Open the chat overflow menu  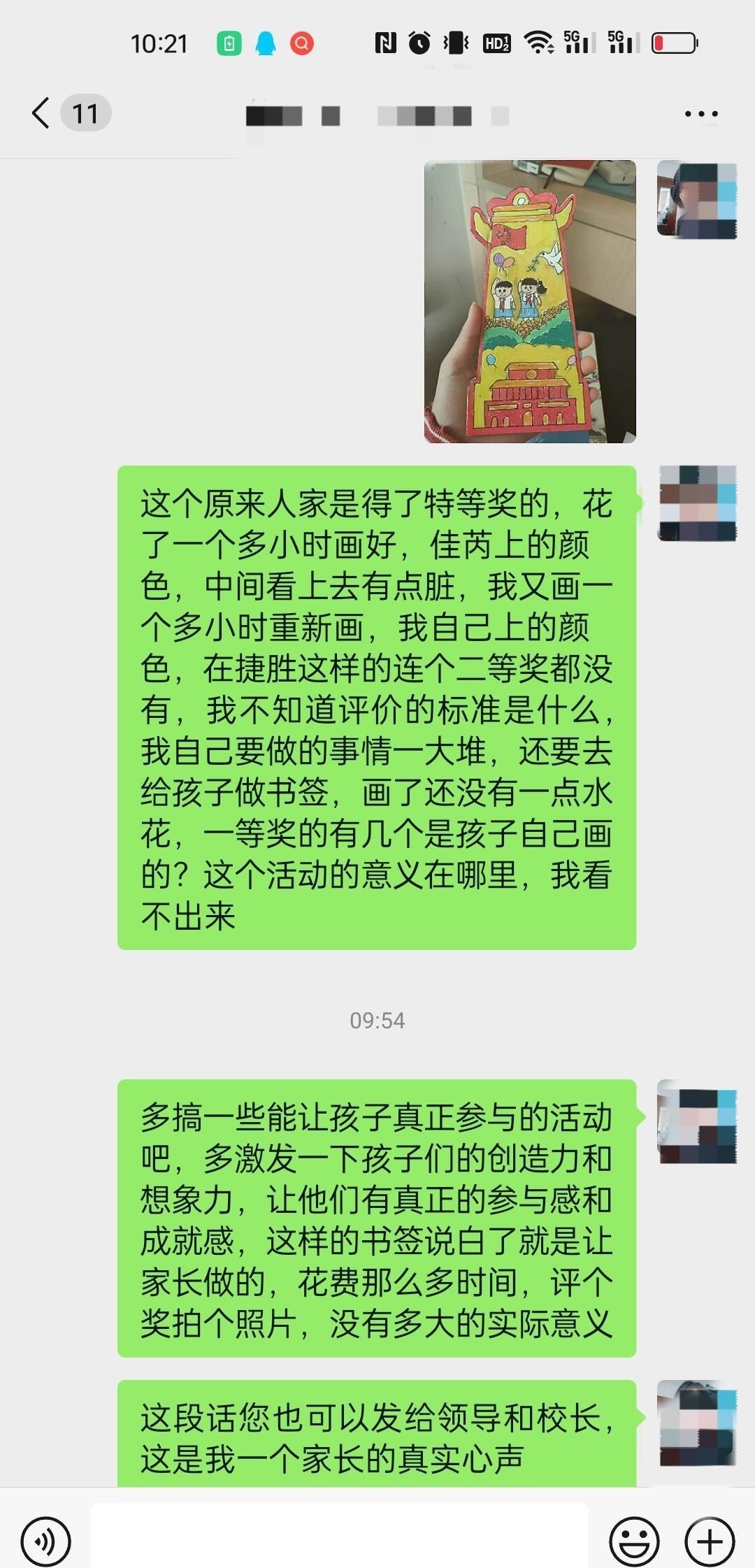pos(700,114)
